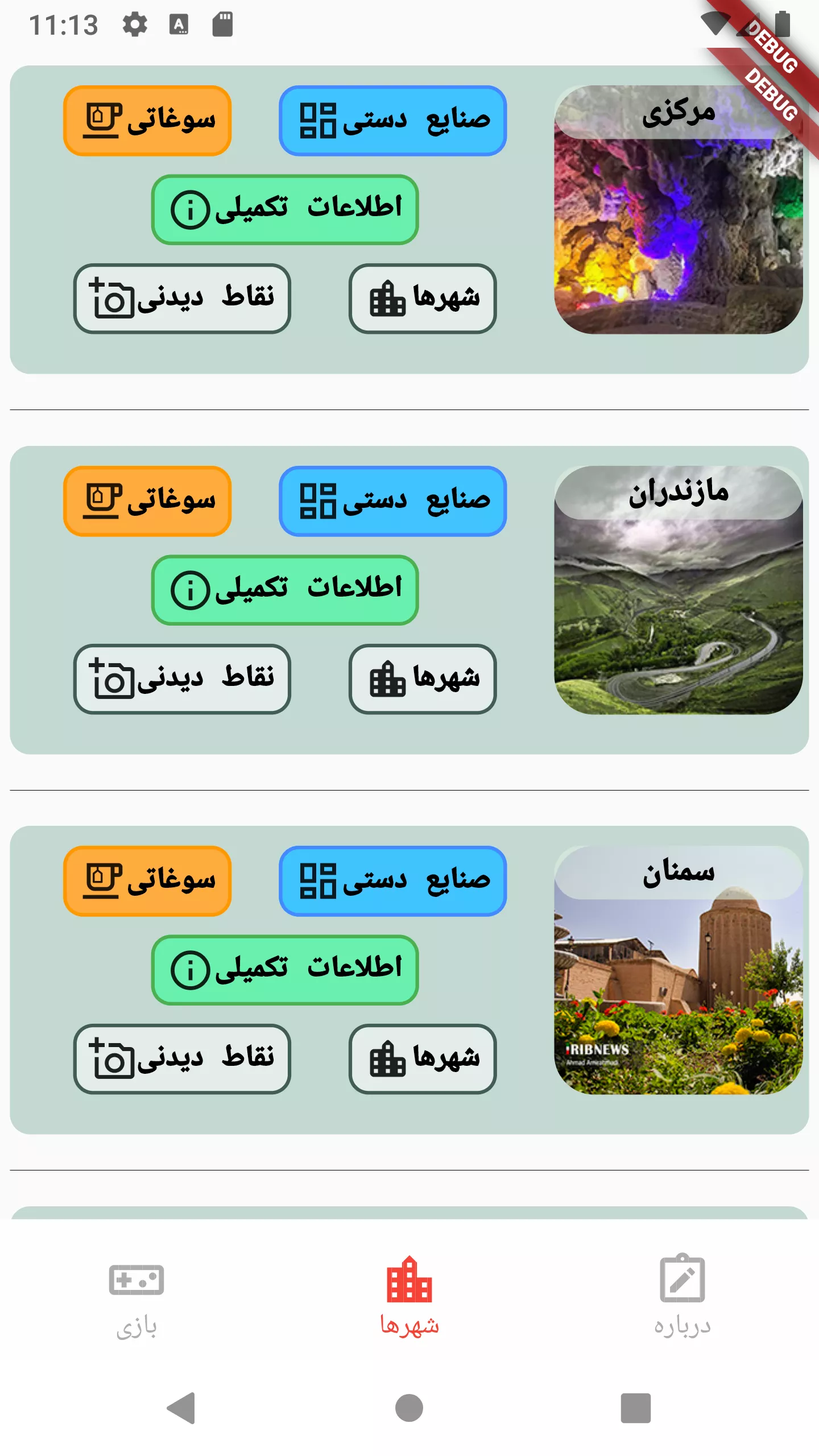View نقاط دیدنی of سمنان

(x=182, y=1059)
